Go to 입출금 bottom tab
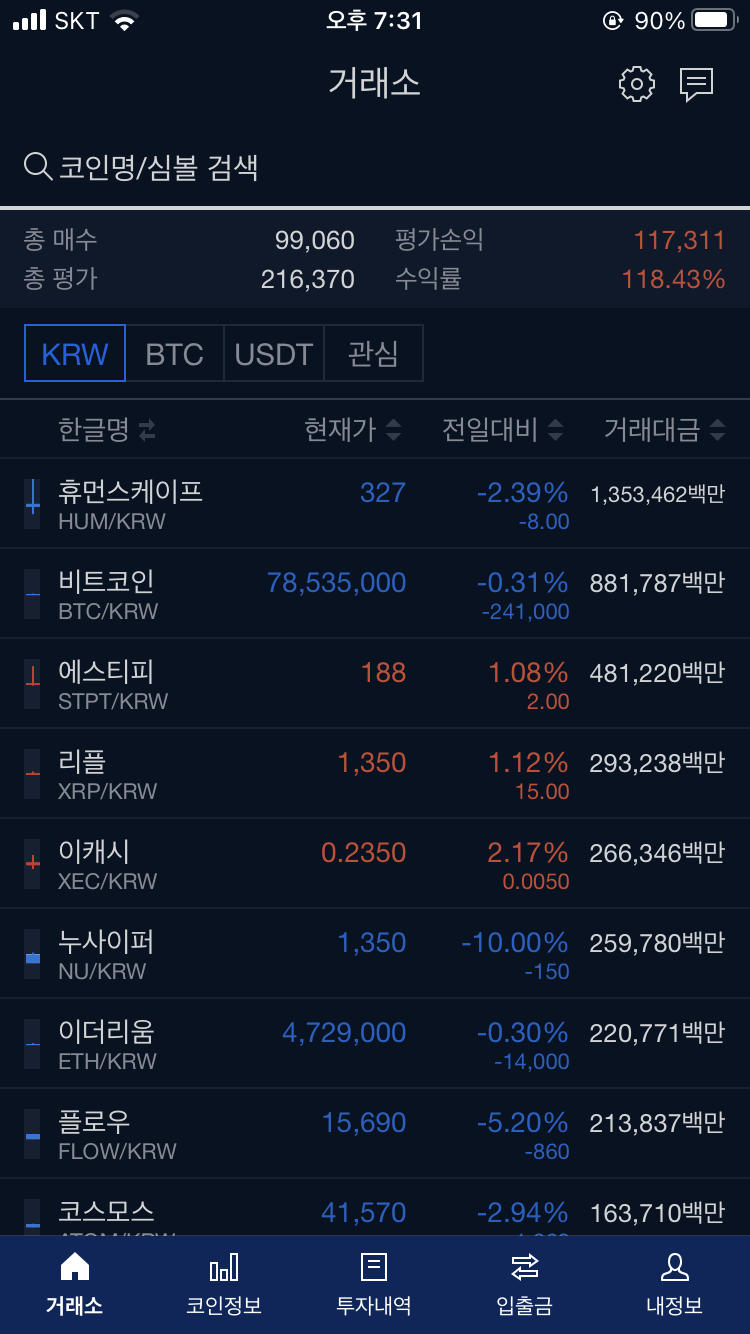 point(524,1285)
